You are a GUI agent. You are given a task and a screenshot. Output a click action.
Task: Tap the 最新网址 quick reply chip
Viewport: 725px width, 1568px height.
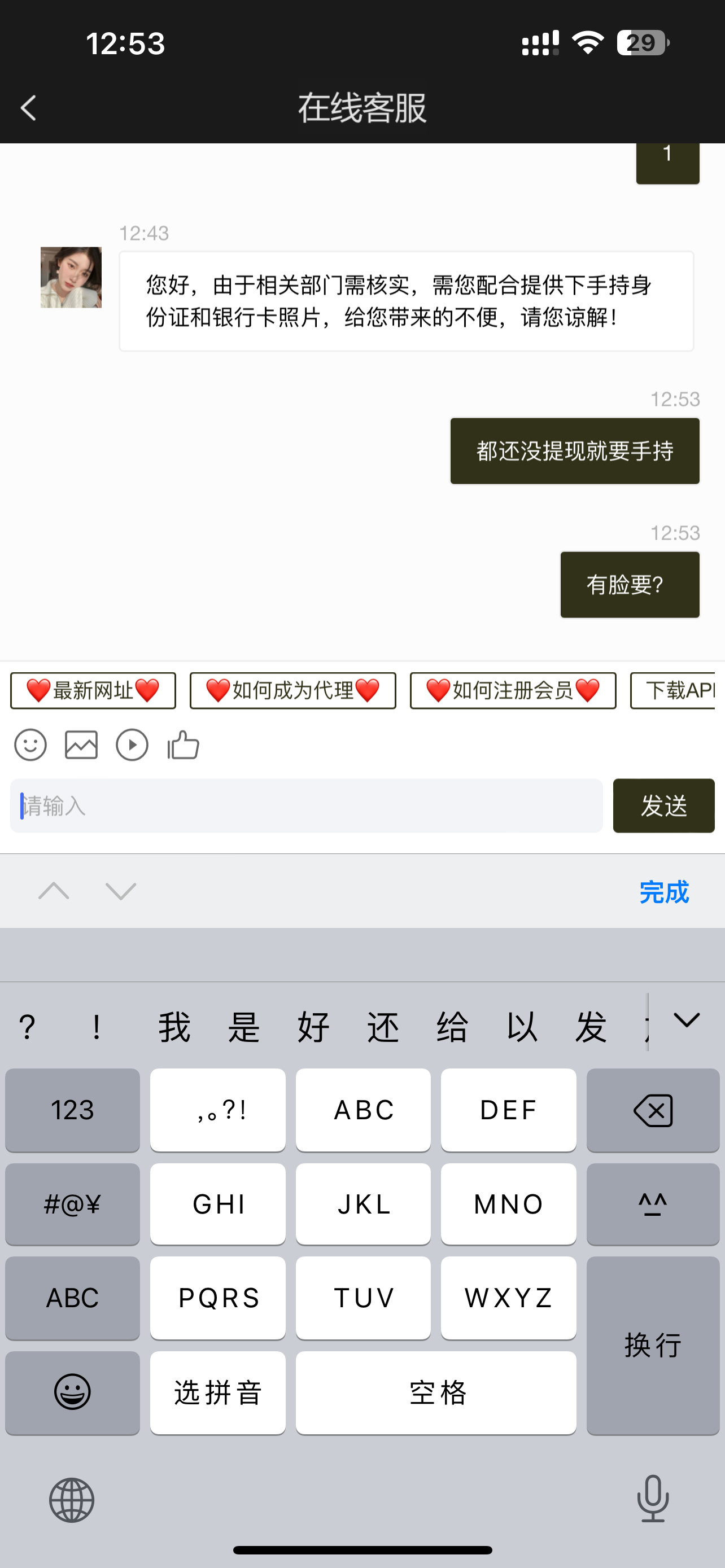(x=93, y=691)
